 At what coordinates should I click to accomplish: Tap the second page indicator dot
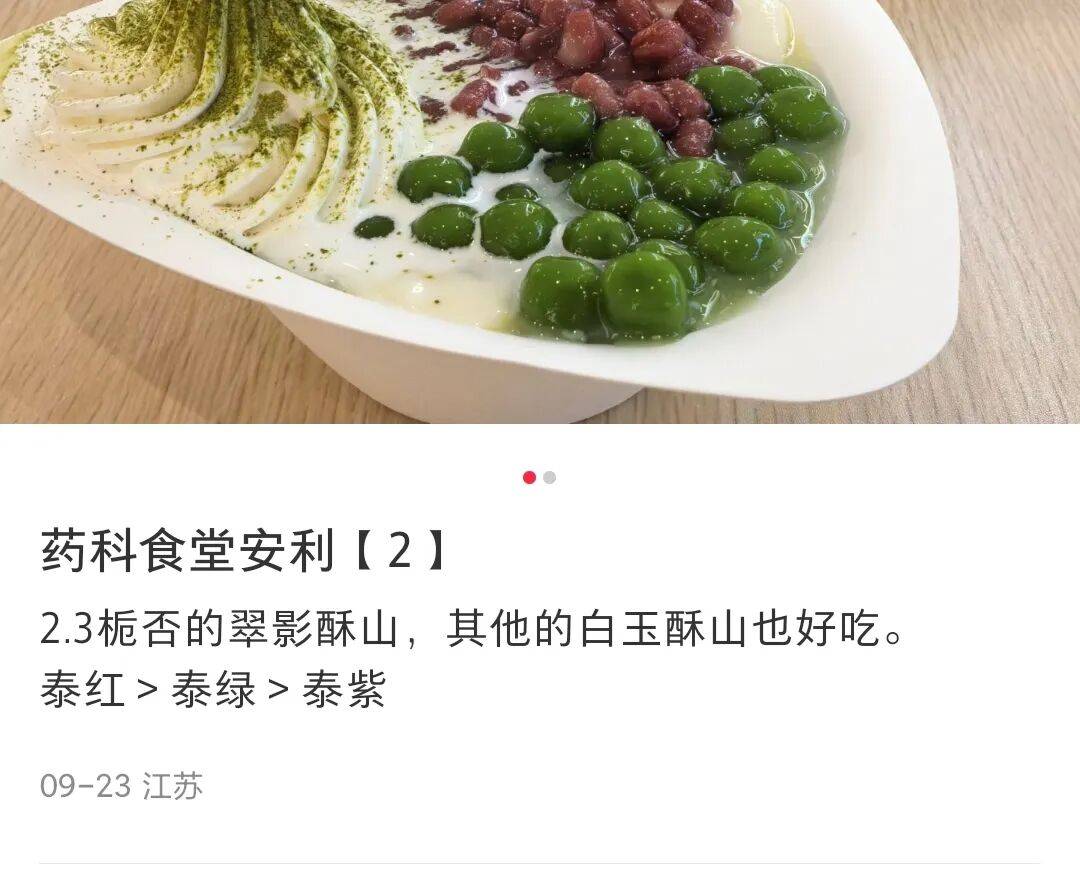[x=550, y=477]
